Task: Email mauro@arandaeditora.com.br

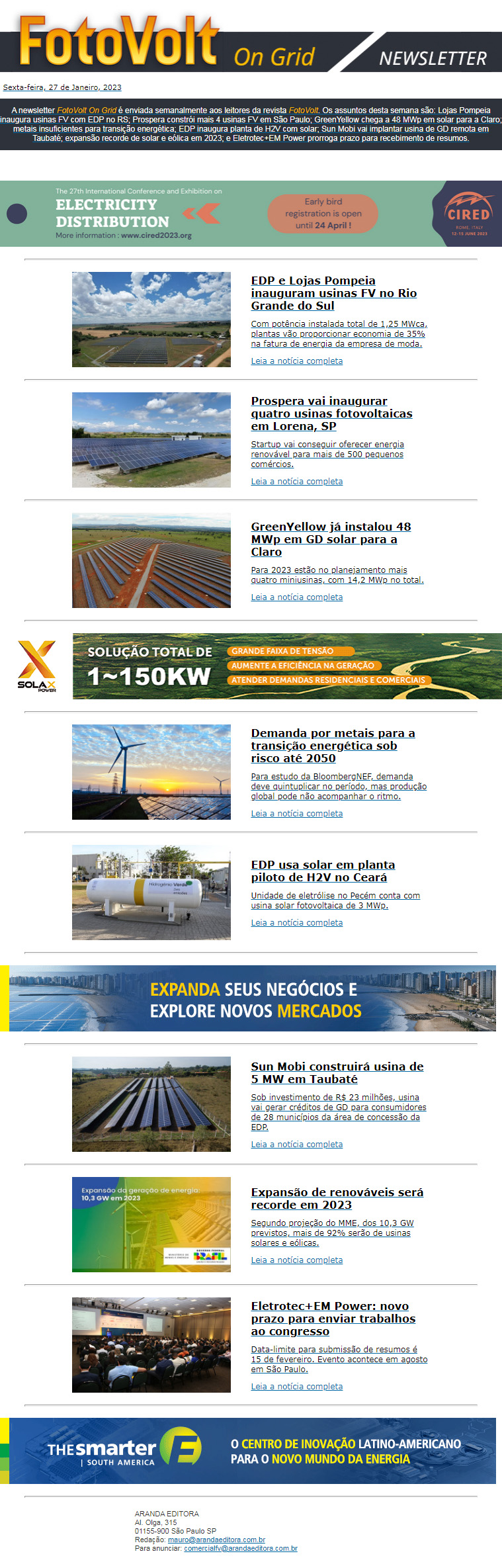Action: [x=216, y=1540]
